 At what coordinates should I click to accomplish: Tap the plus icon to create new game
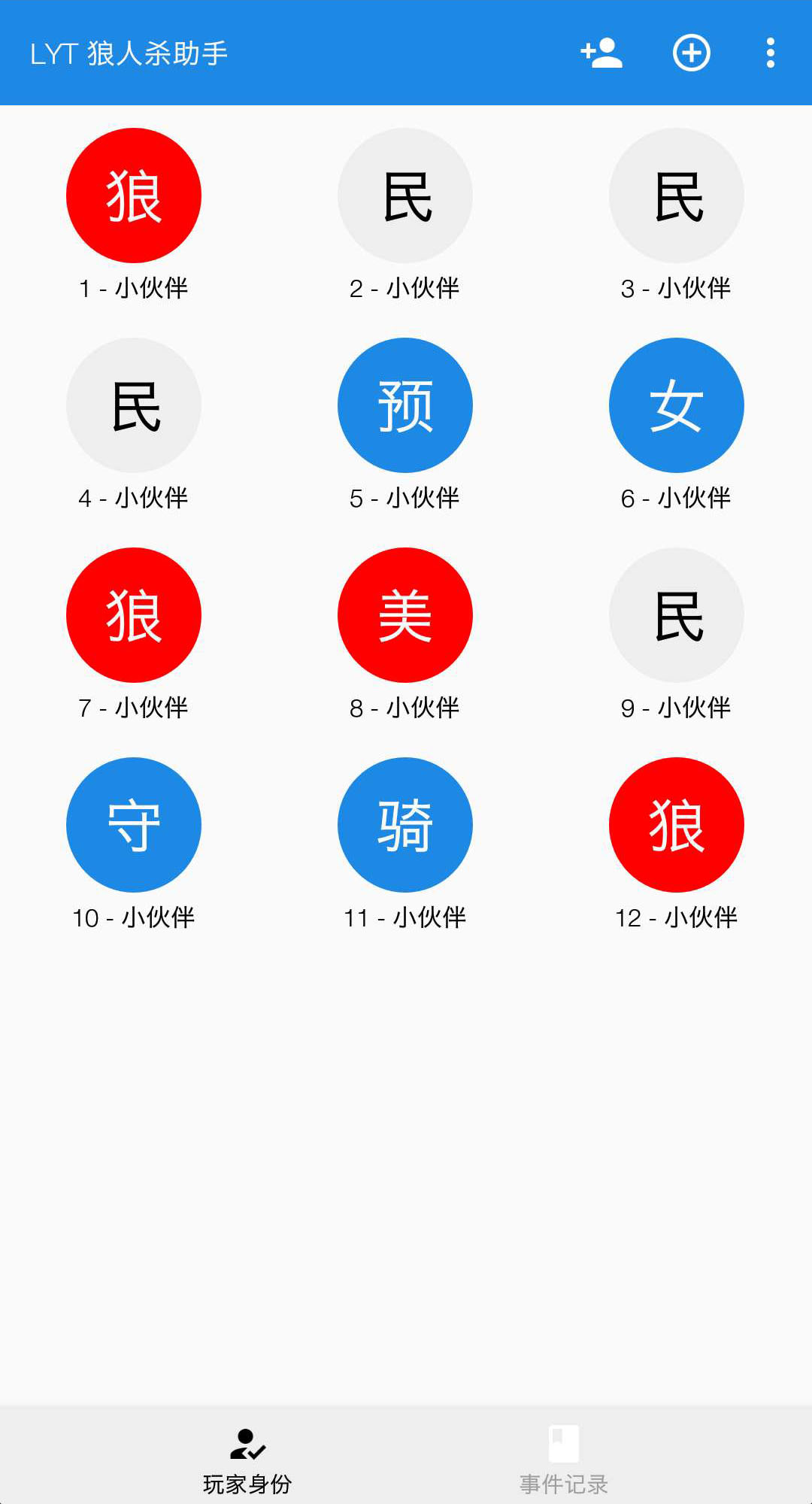coord(692,53)
